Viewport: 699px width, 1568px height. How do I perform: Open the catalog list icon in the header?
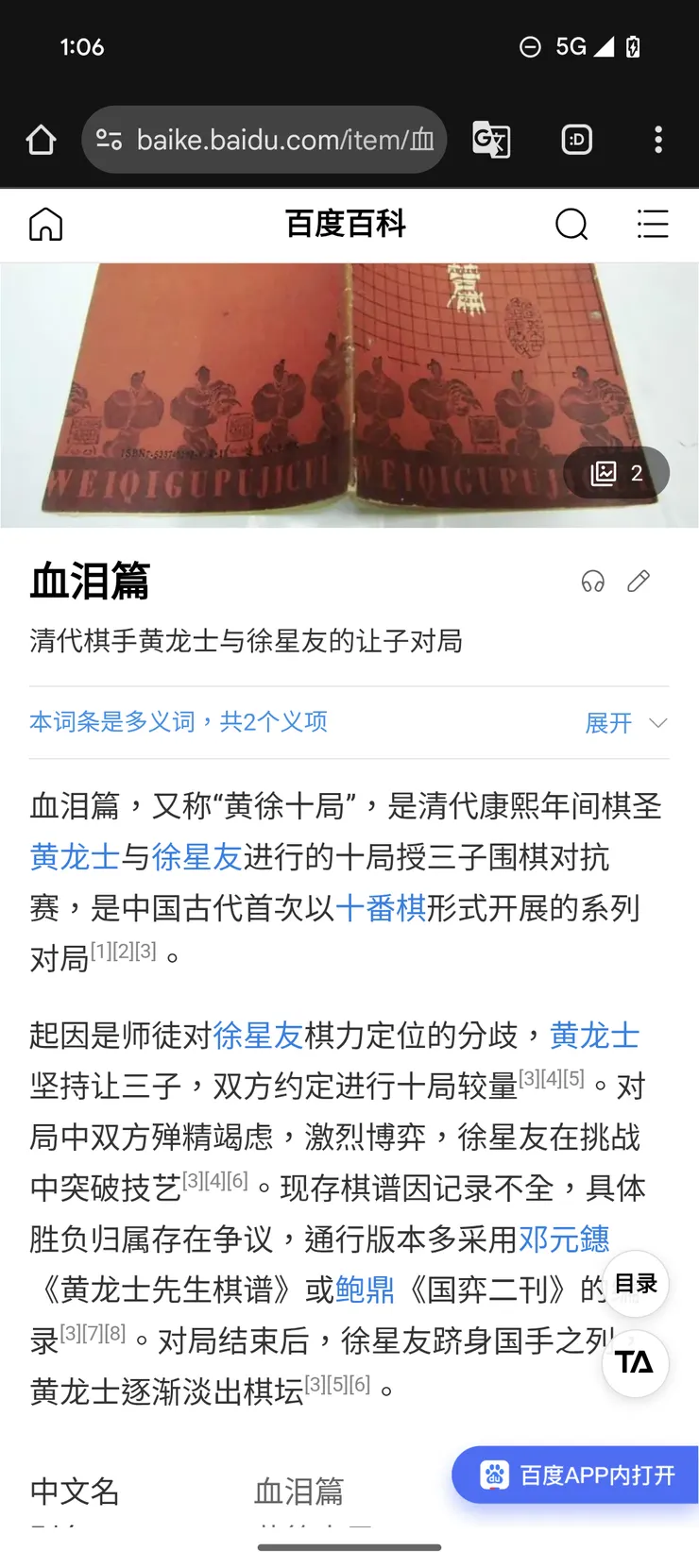point(653,225)
